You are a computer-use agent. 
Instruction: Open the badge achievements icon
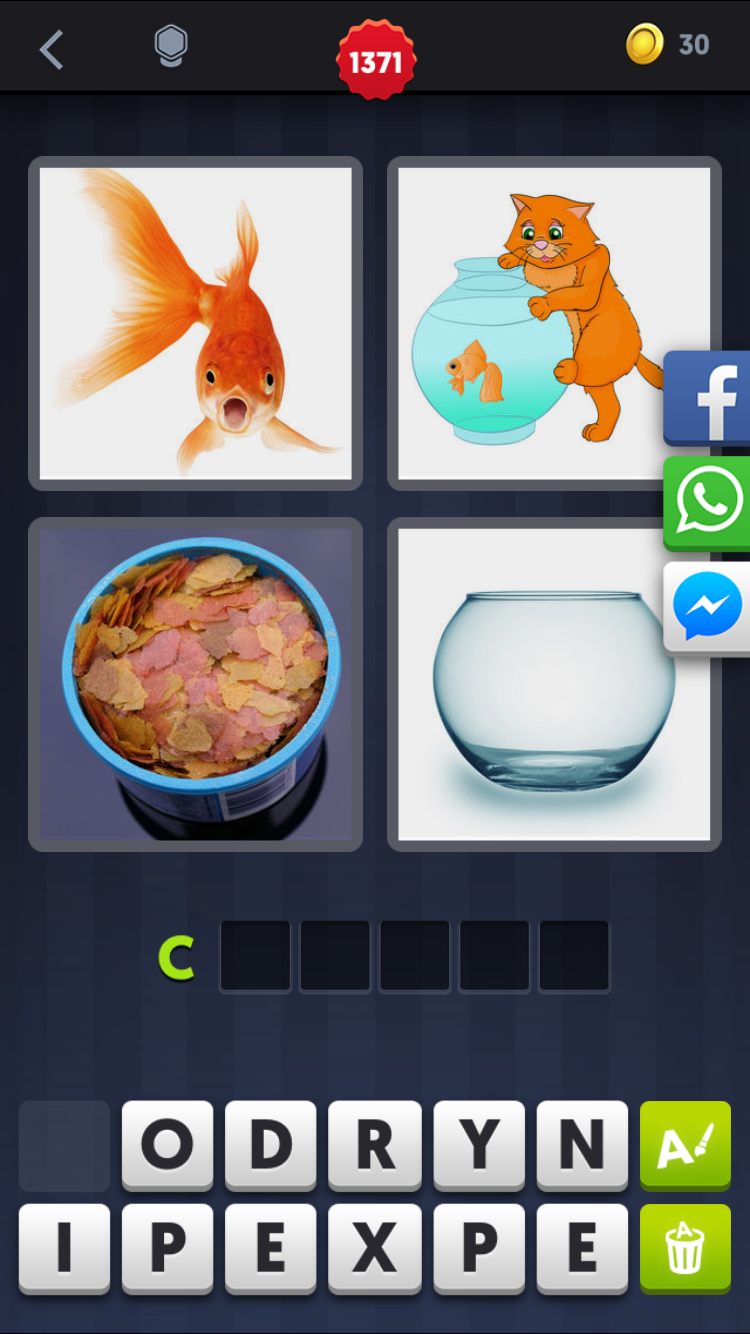click(171, 46)
